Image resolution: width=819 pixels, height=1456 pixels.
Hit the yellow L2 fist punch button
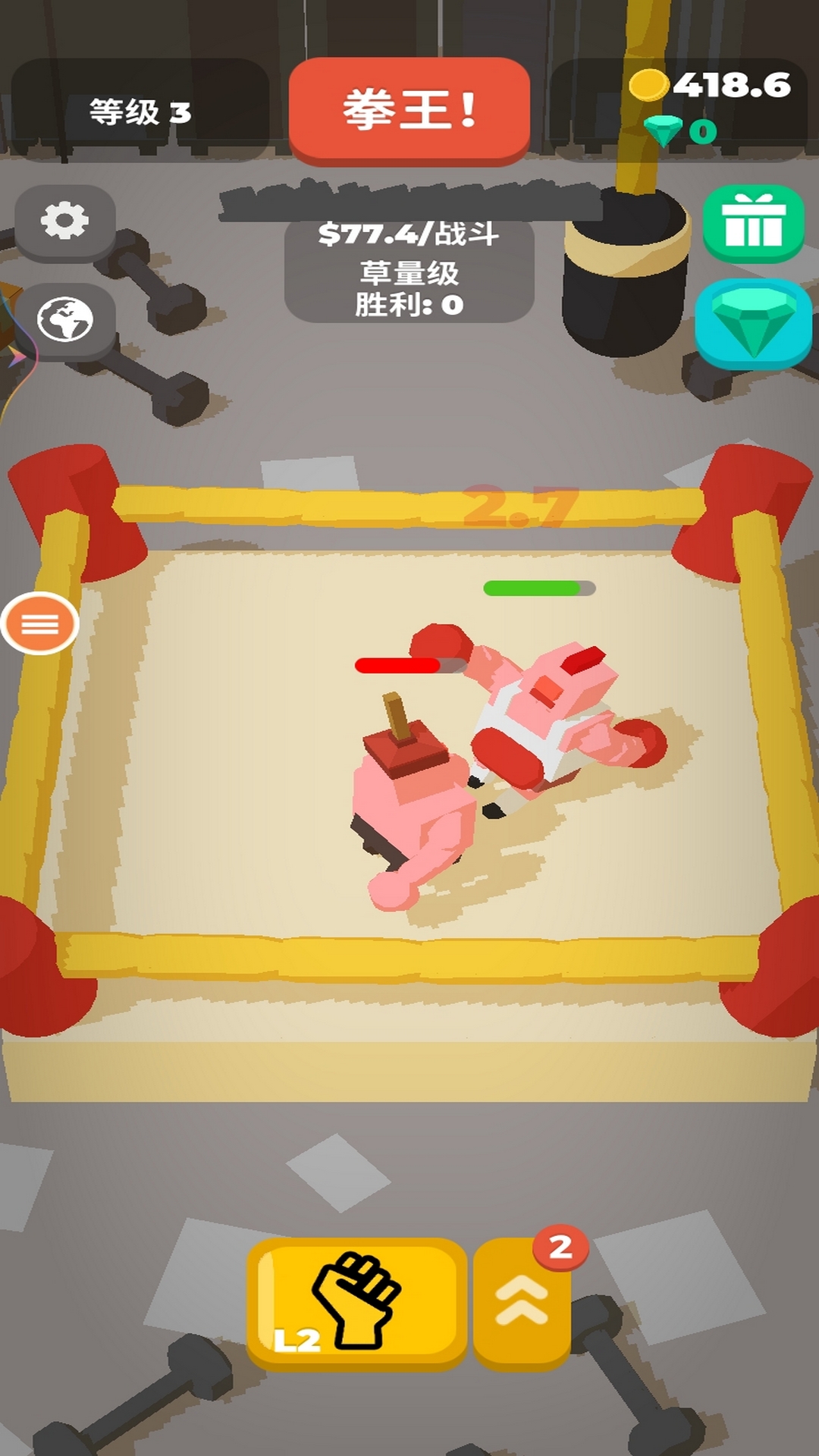tap(356, 1301)
